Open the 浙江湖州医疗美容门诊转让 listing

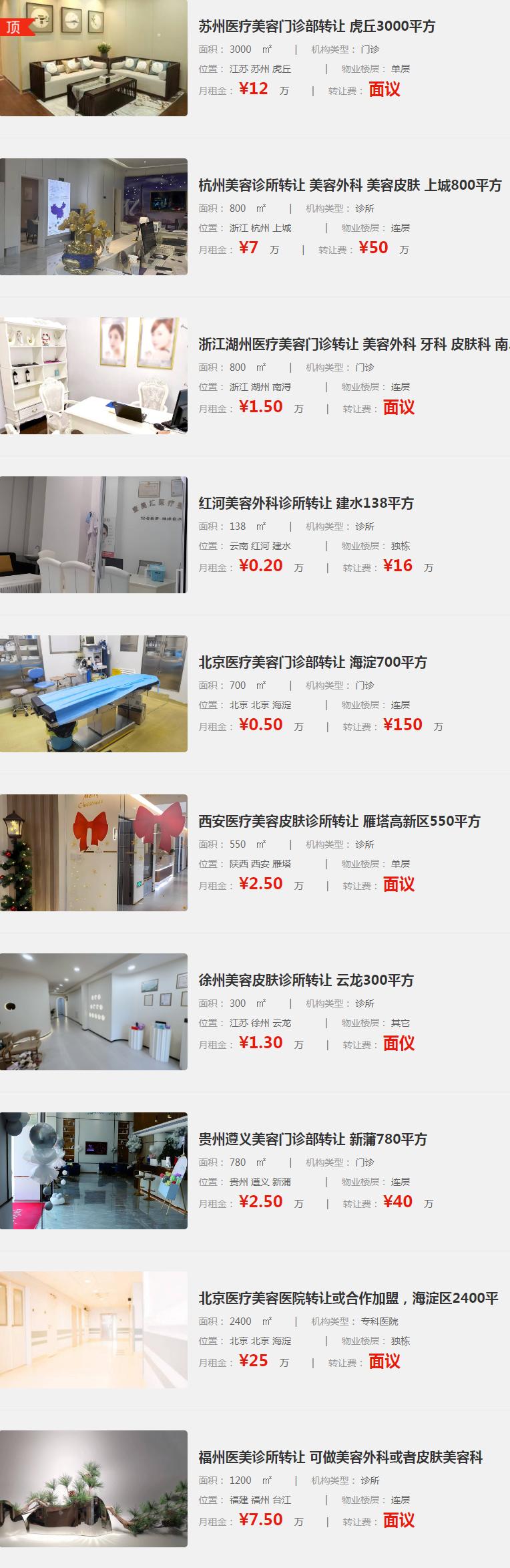pos(352,345)
